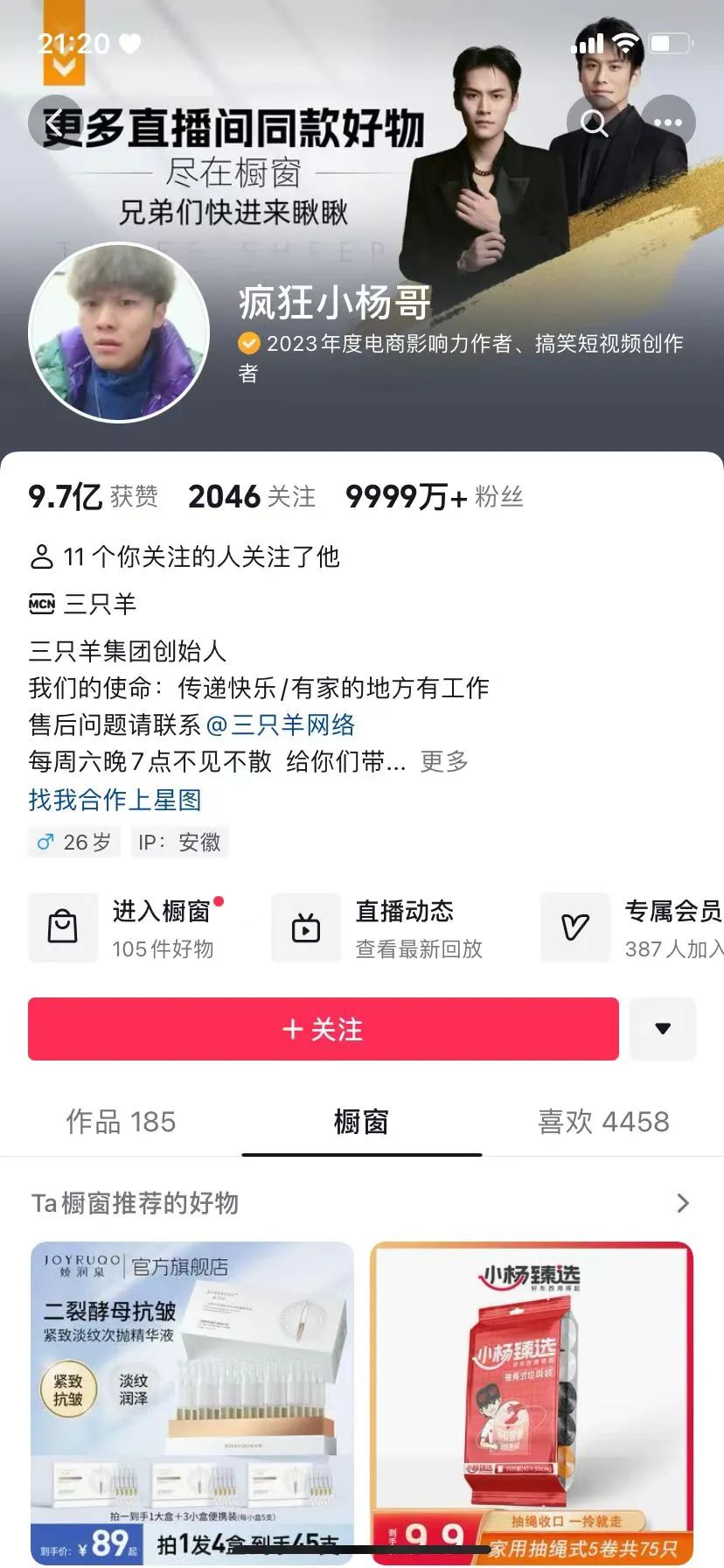The width and height of the screenshot is (724, 1568).
Task: Open the three-dot more menu
Action: click(668, 123)
